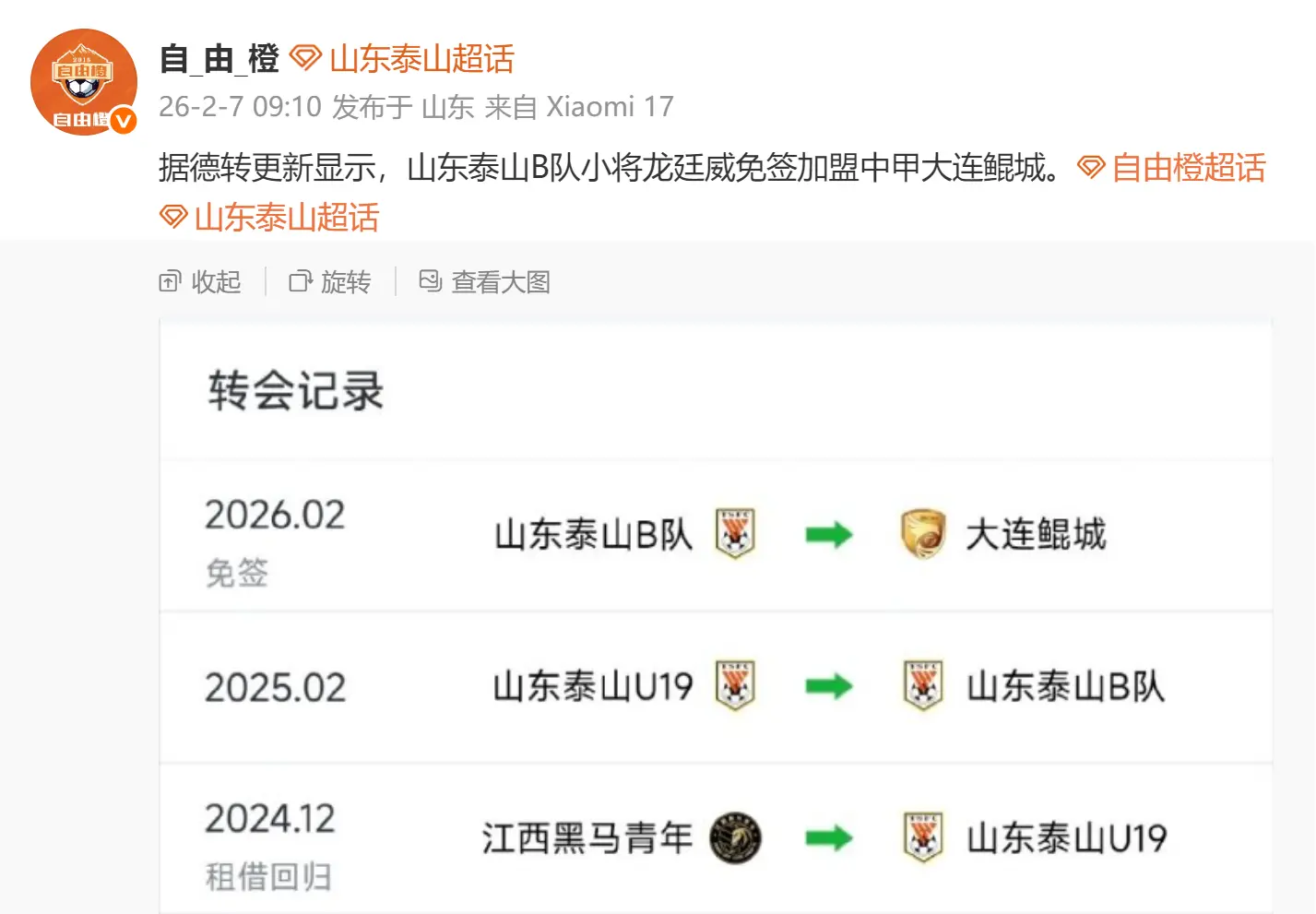1316x914 pixels.
Task: Open 山东泰山超话 link under the post text
Action: coord(270,218)
